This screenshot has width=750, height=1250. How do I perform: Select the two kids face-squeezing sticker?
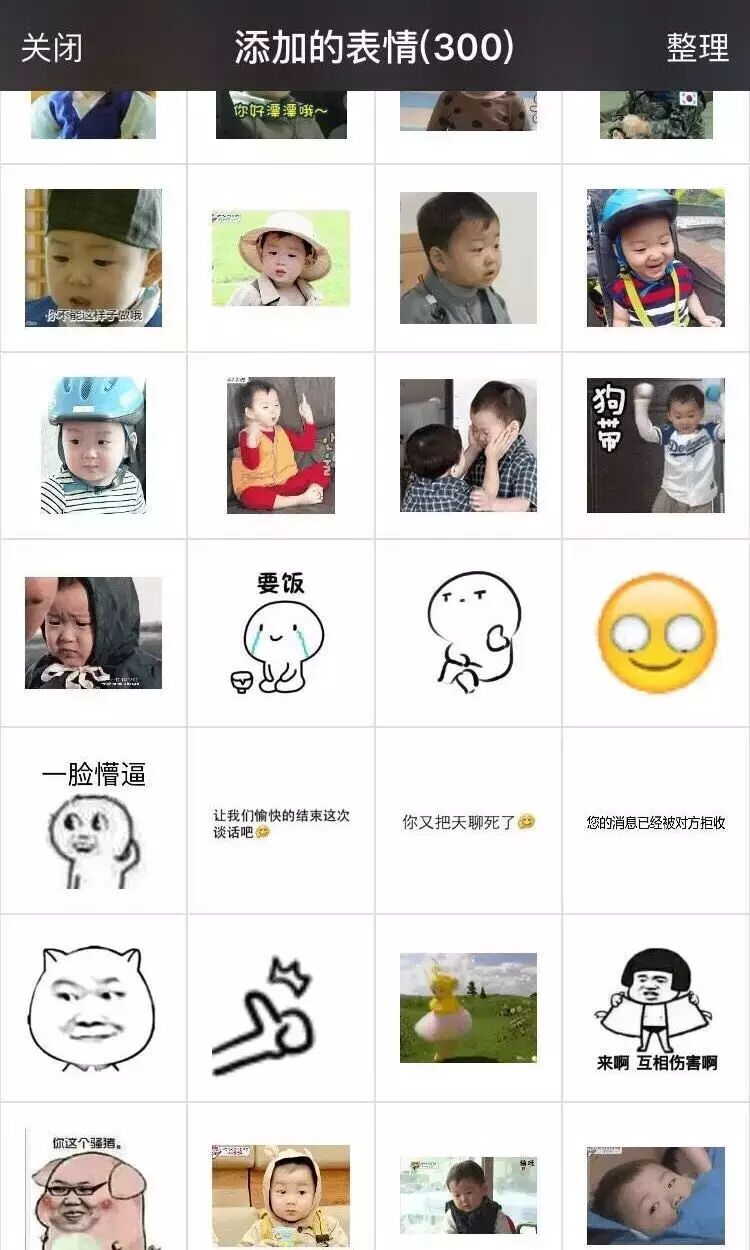coord(468,445)
